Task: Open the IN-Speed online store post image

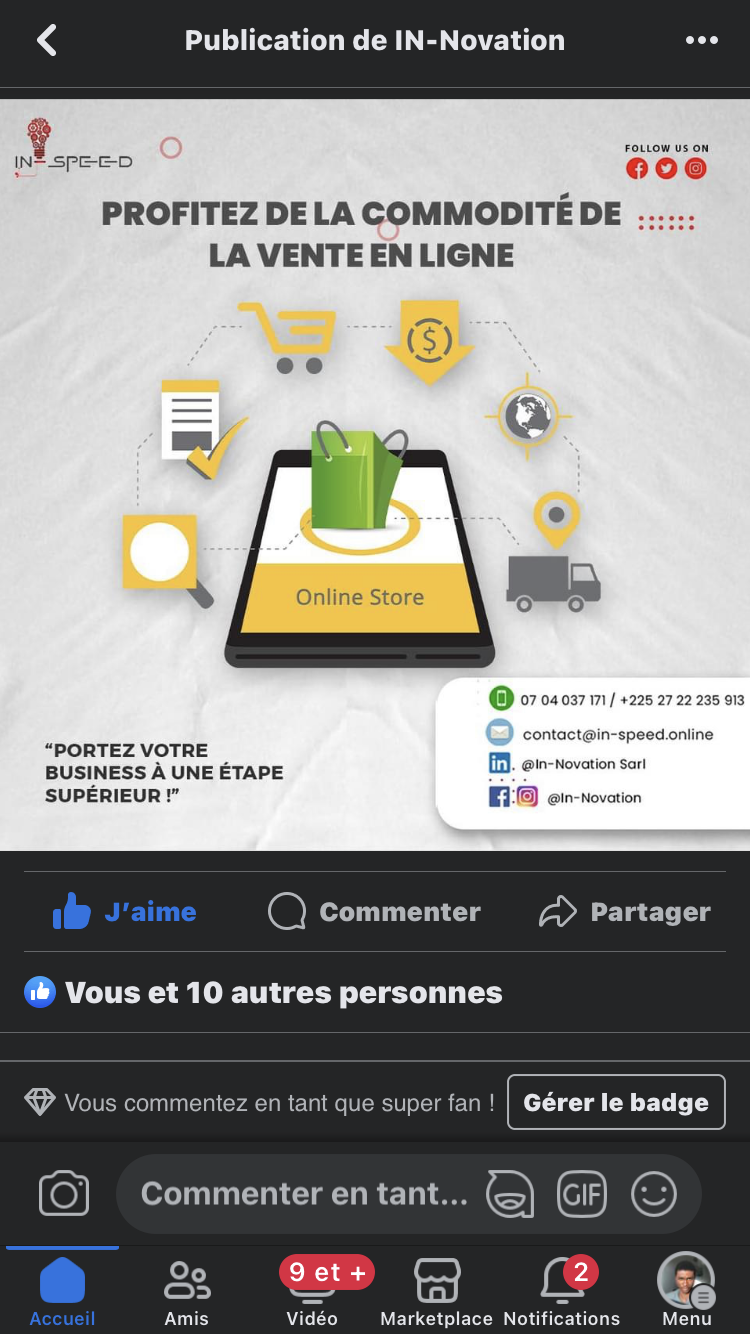Action: pyautogui.click(x=375, y=475)
